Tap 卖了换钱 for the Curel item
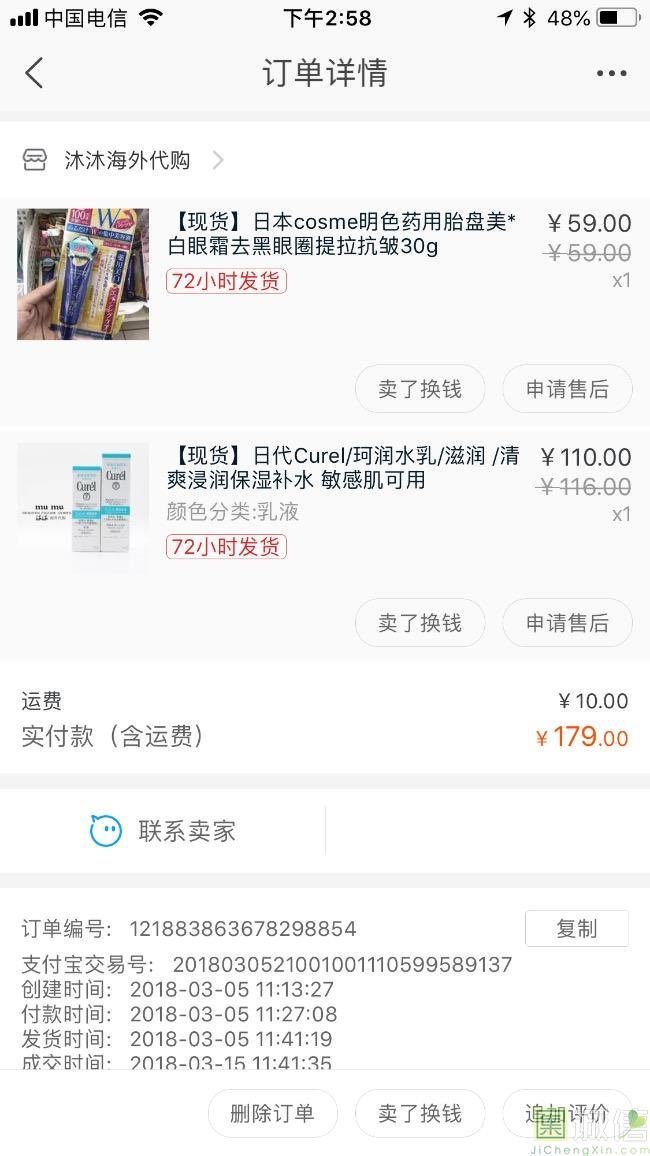This screenshot has width=650, height=1156. pos(420,623)
